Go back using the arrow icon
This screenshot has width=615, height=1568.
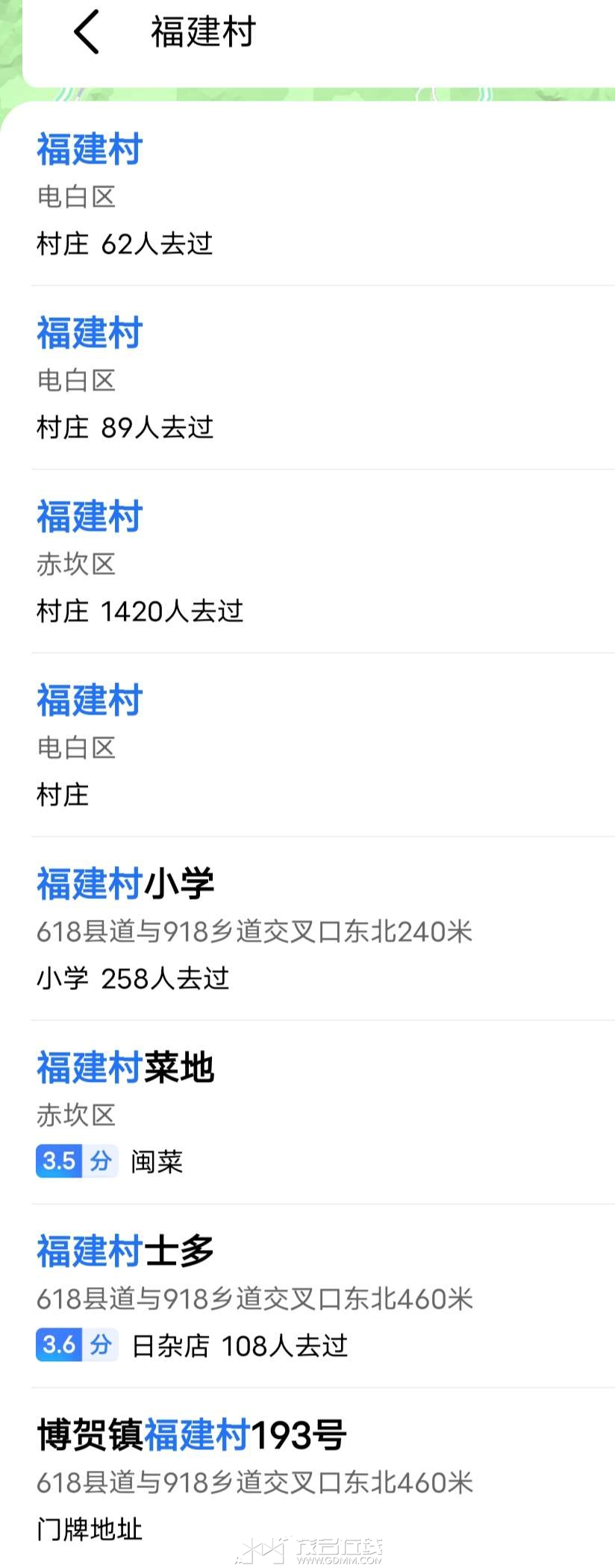tap(87, 32)
